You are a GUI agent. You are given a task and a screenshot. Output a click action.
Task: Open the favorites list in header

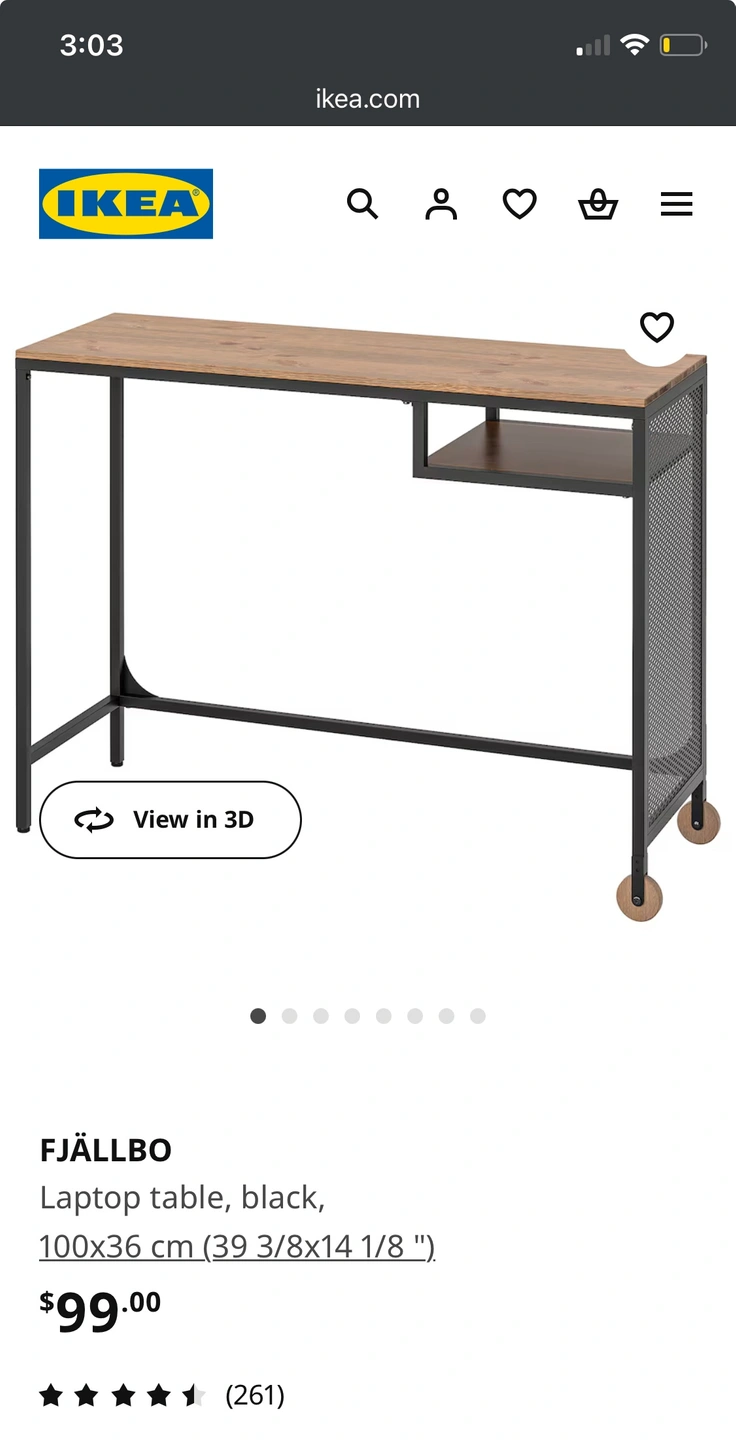(519, 204)
